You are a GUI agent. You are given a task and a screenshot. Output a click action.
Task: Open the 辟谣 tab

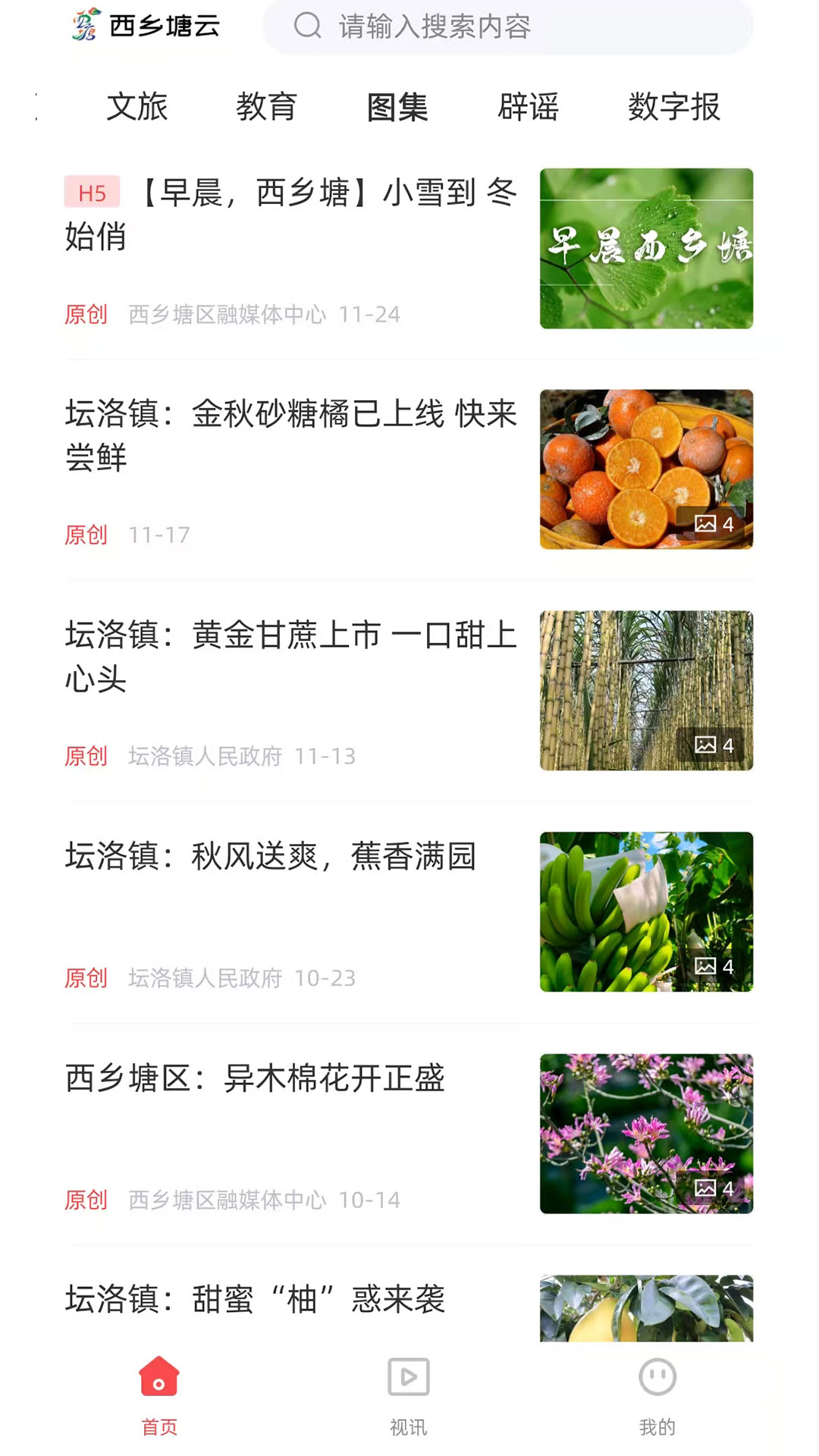point(529,108)
